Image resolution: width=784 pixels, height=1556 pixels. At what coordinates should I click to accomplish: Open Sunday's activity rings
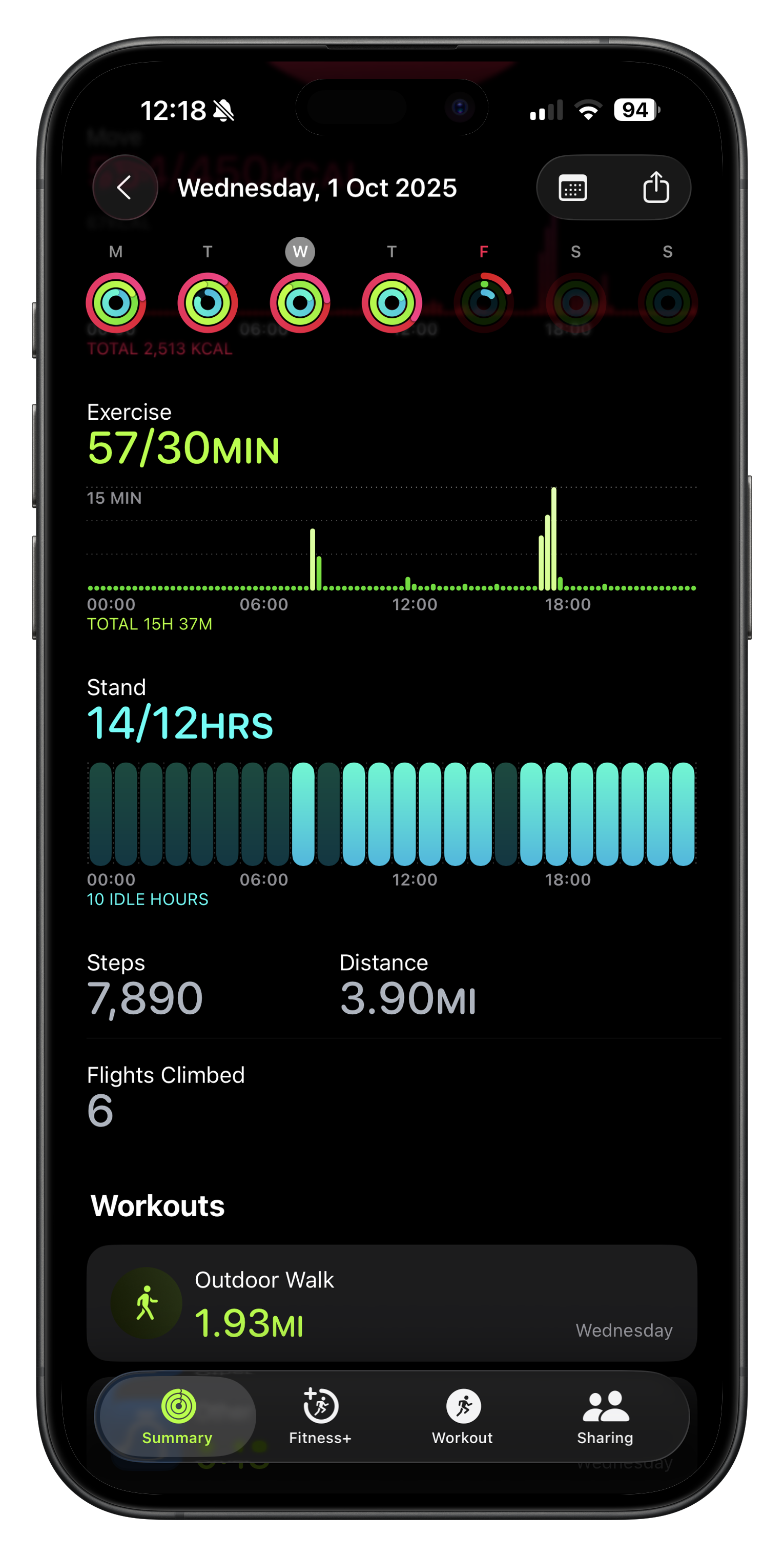[x=667, y=302]
